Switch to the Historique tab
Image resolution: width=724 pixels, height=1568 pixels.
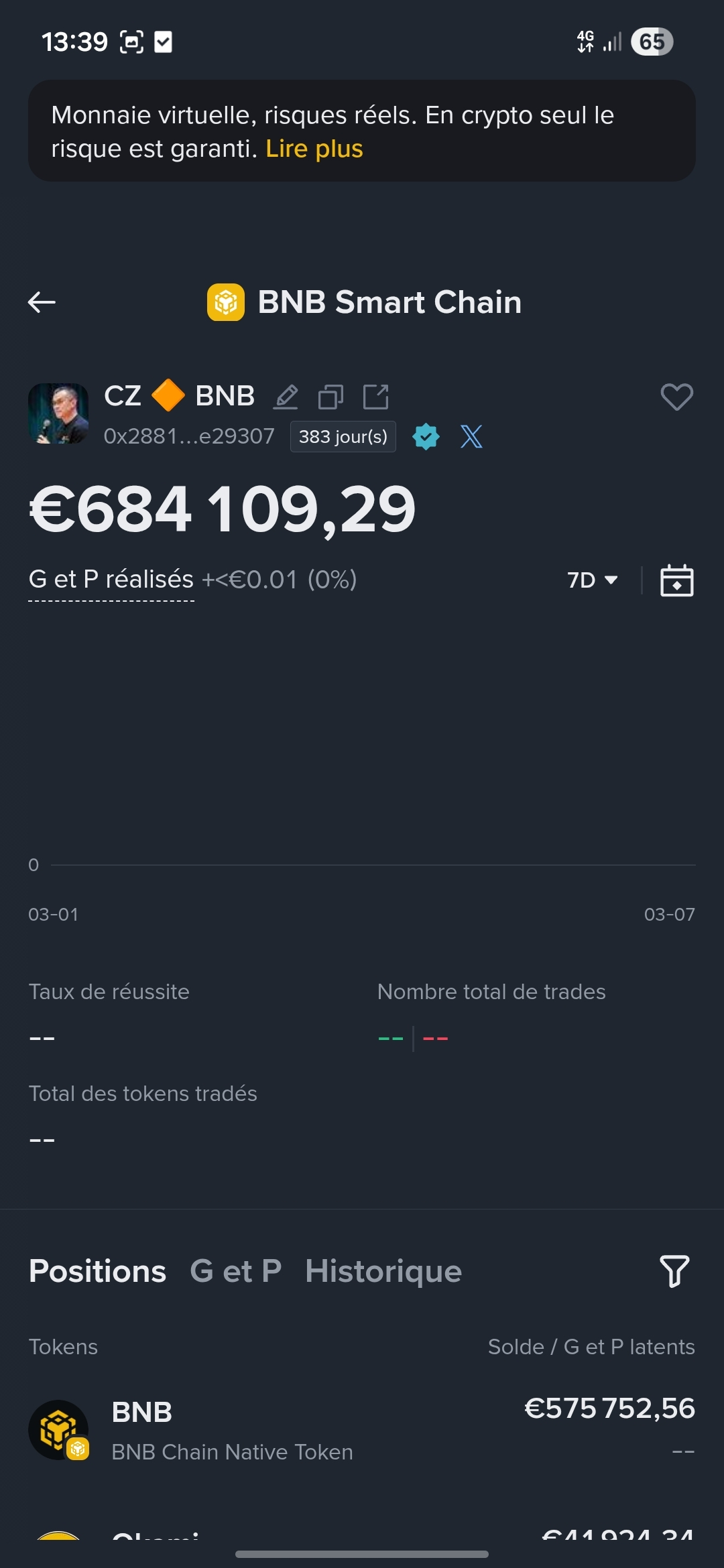coord(383,1271)
